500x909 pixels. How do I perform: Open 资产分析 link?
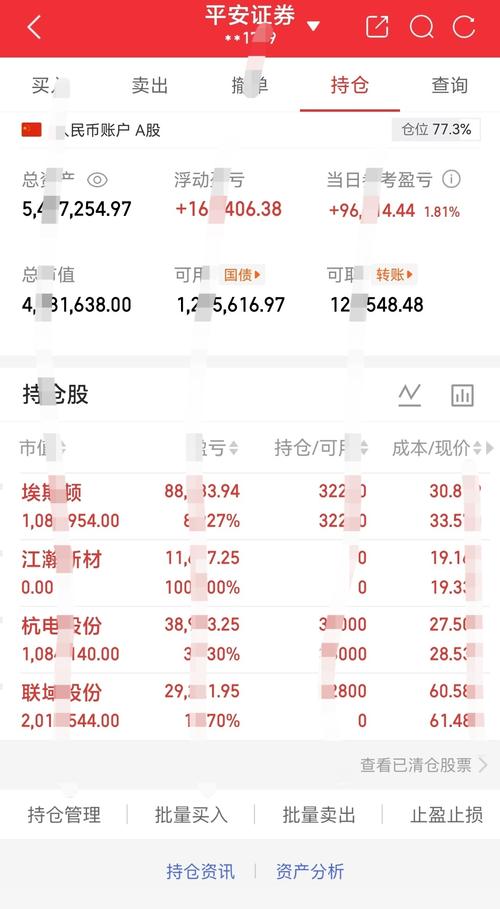tap(310, 871)
